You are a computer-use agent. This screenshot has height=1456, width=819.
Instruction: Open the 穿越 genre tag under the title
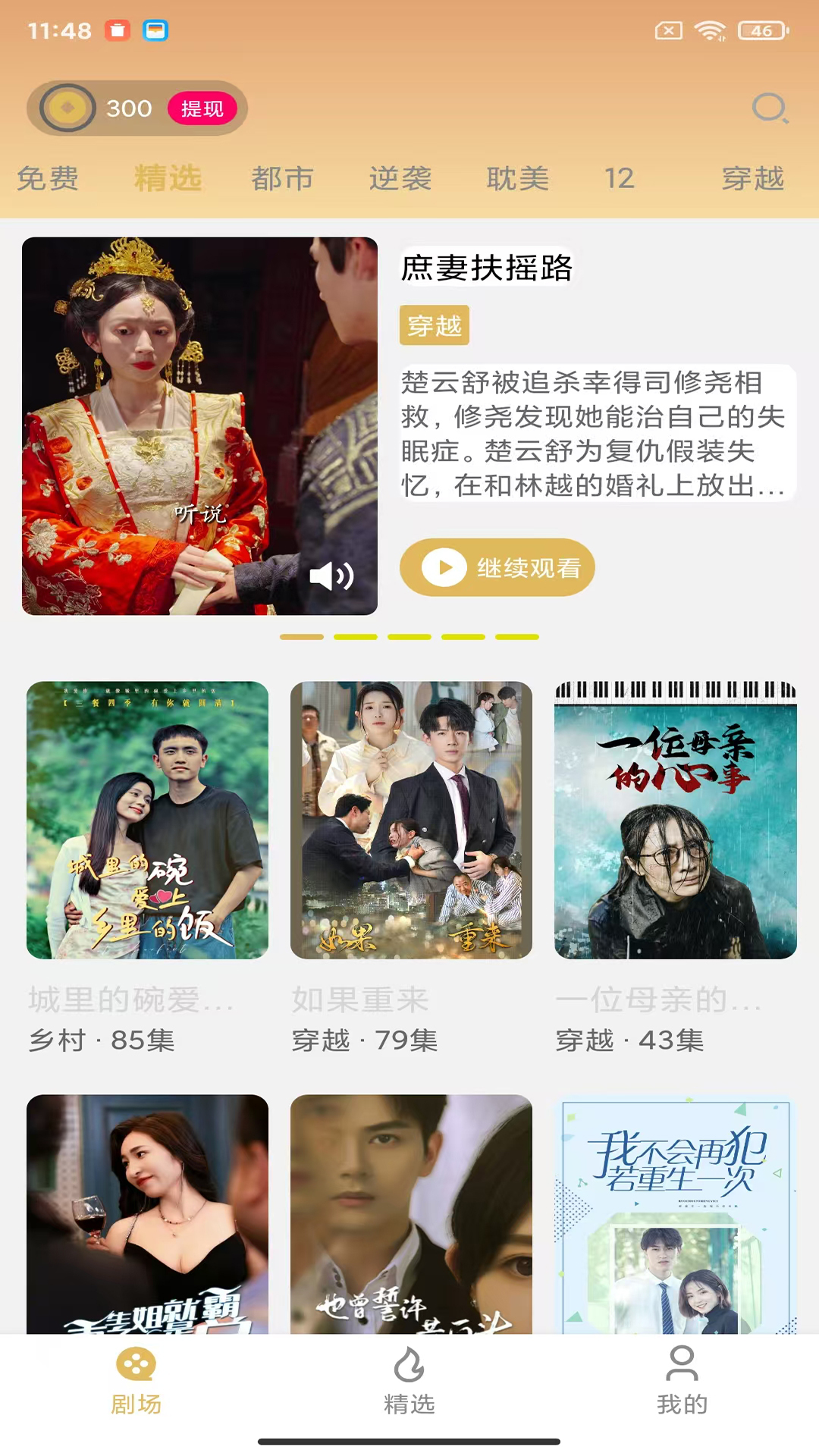pos(435,325)
